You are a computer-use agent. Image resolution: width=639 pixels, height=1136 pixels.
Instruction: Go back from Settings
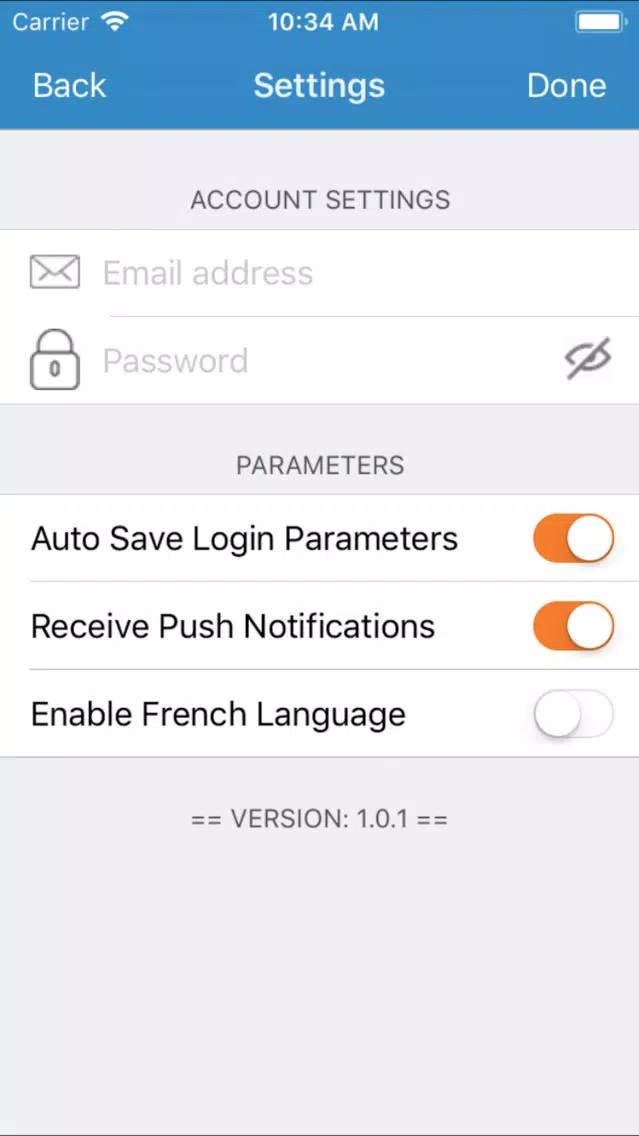(x=69, y=86)
